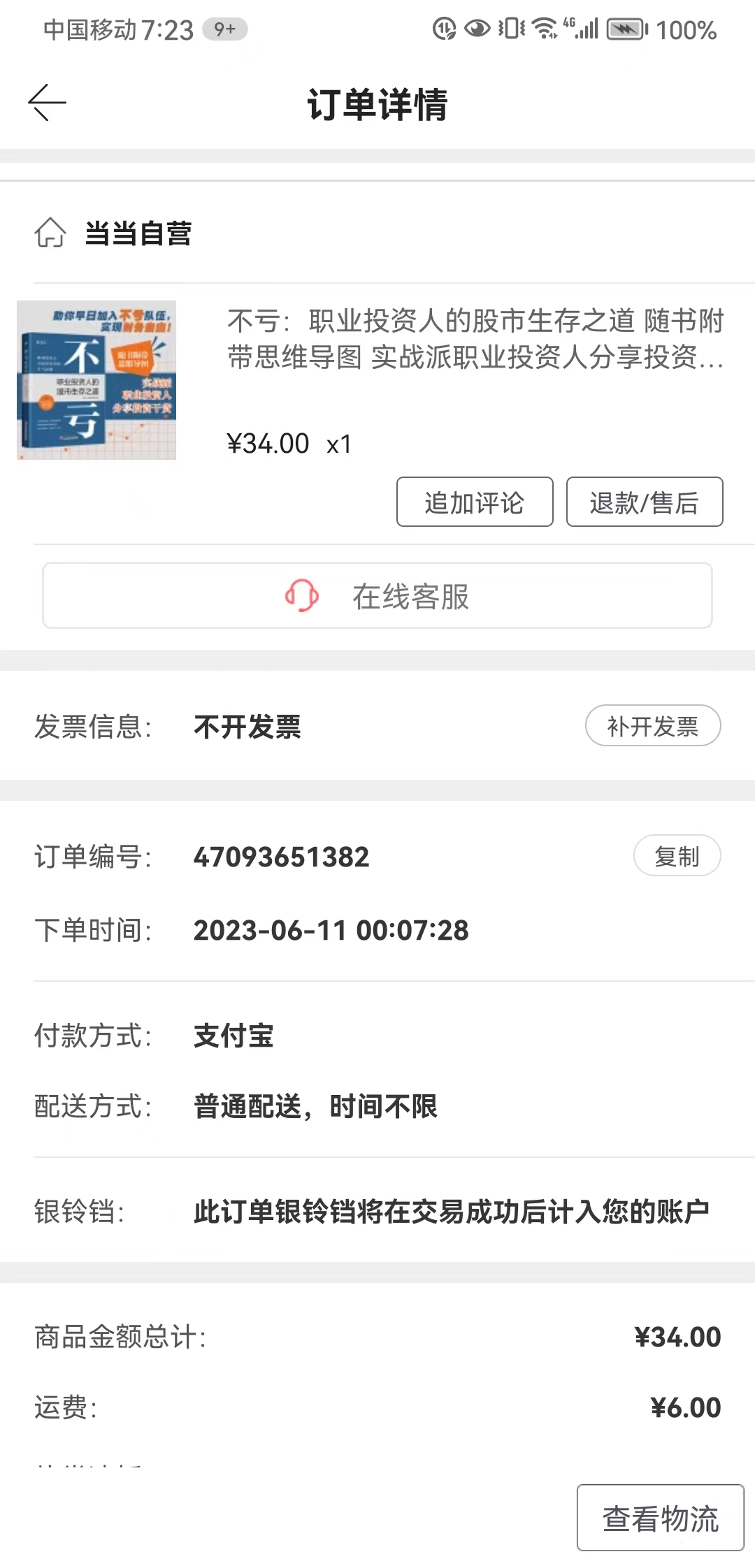
Task: Copy the order number with 复制
Action: [676, 856]
